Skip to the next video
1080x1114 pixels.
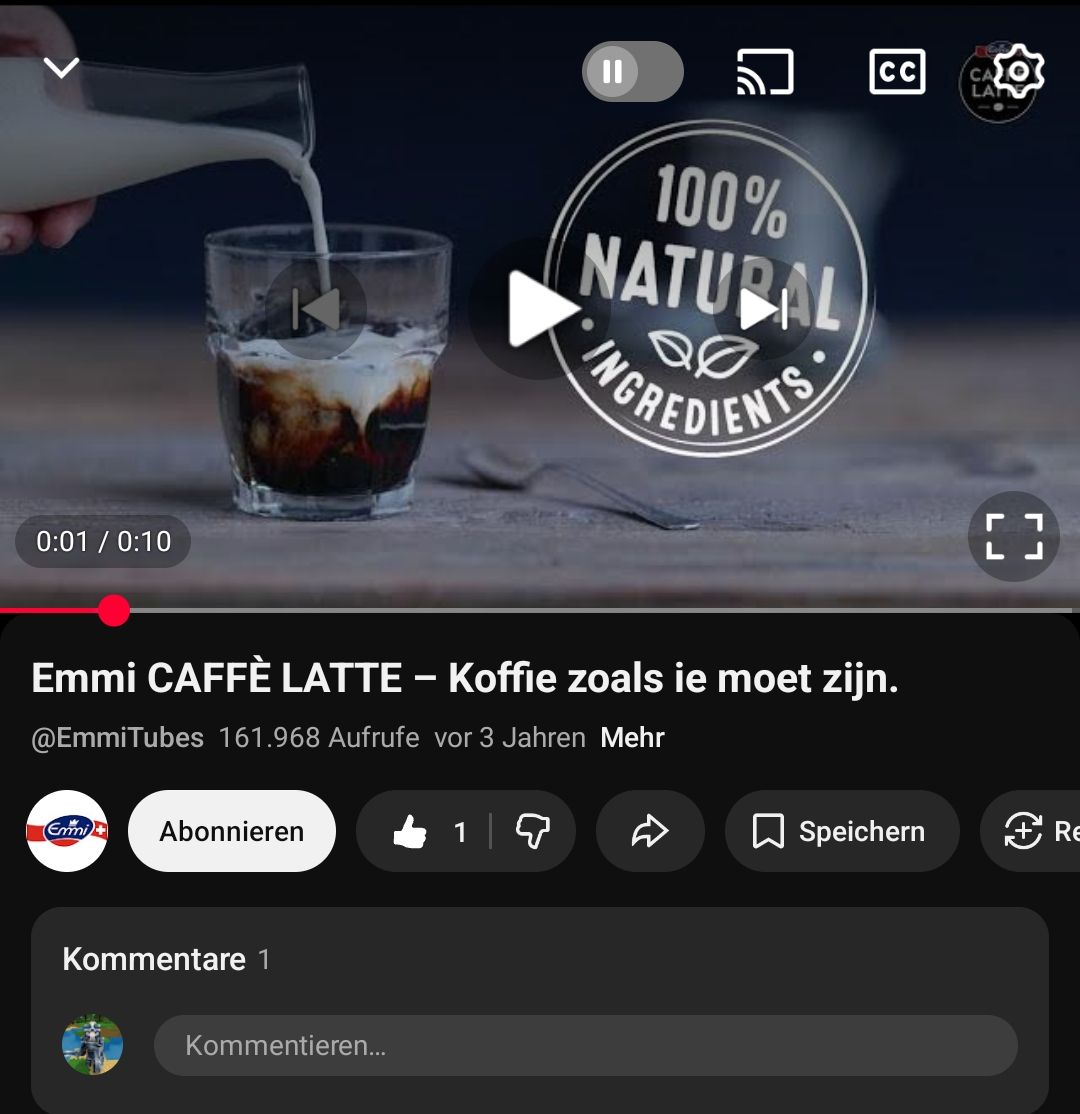[764, 310]
